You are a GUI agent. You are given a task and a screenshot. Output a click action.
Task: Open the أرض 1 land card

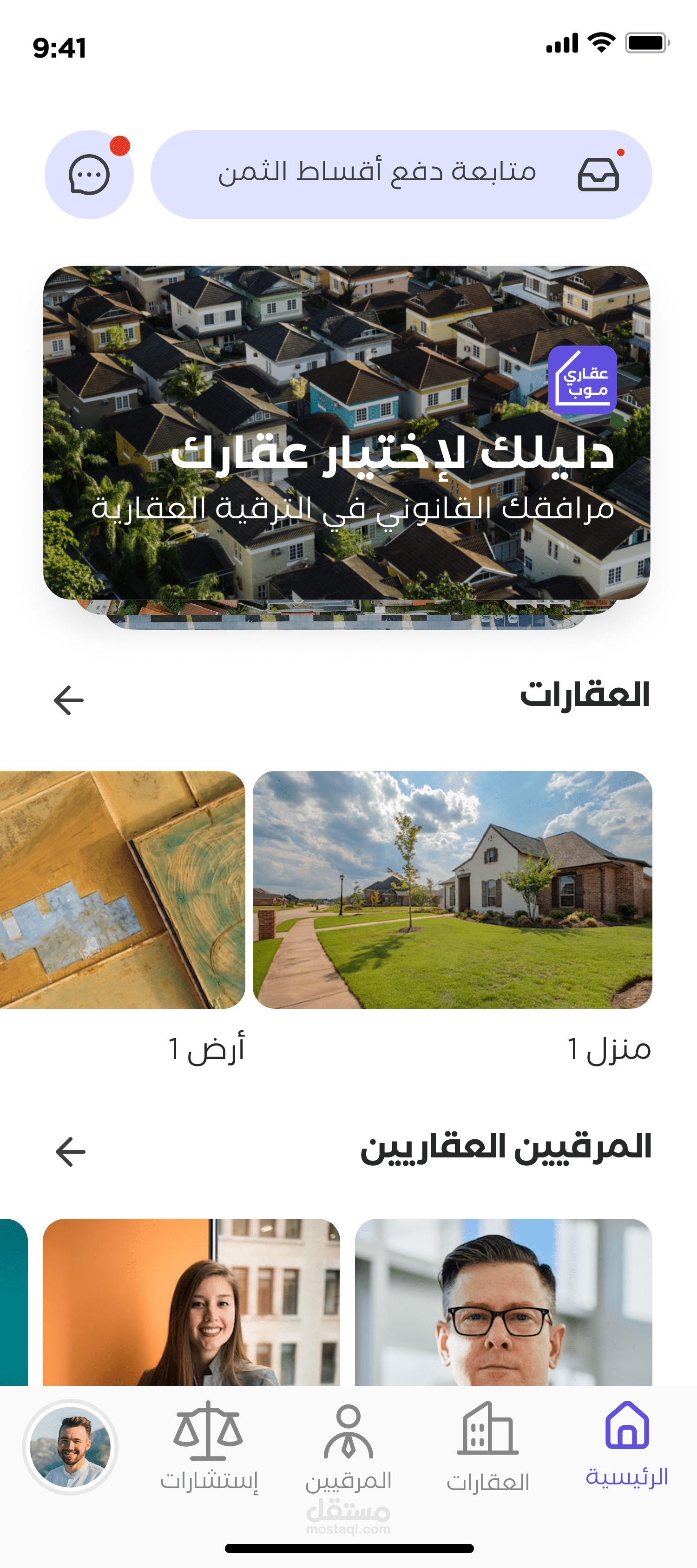(x=122, y=889)
